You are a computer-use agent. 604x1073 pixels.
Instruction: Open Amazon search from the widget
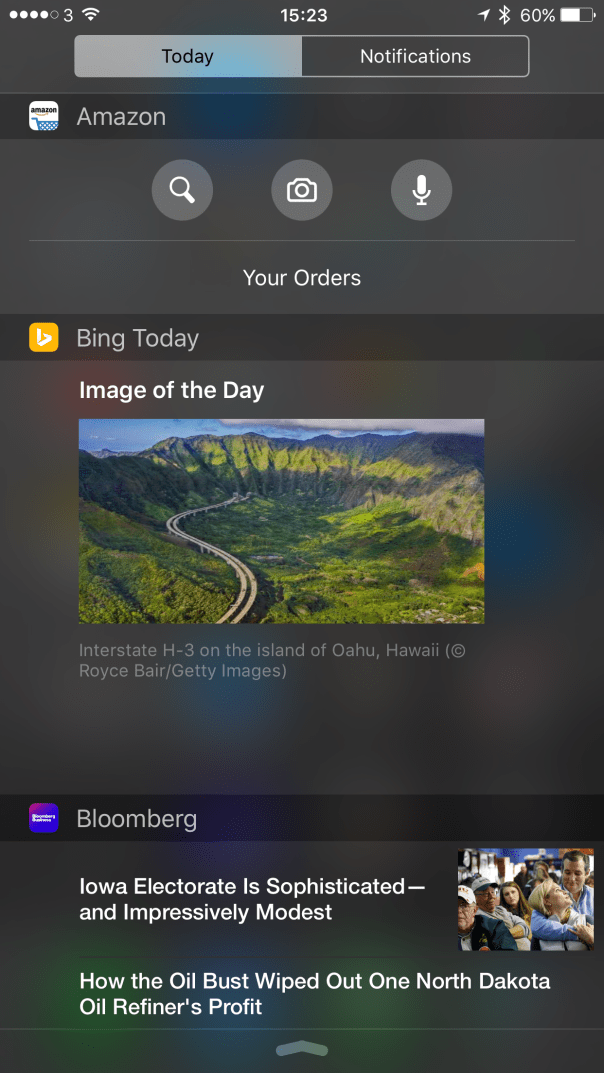(x=182, y=190)
